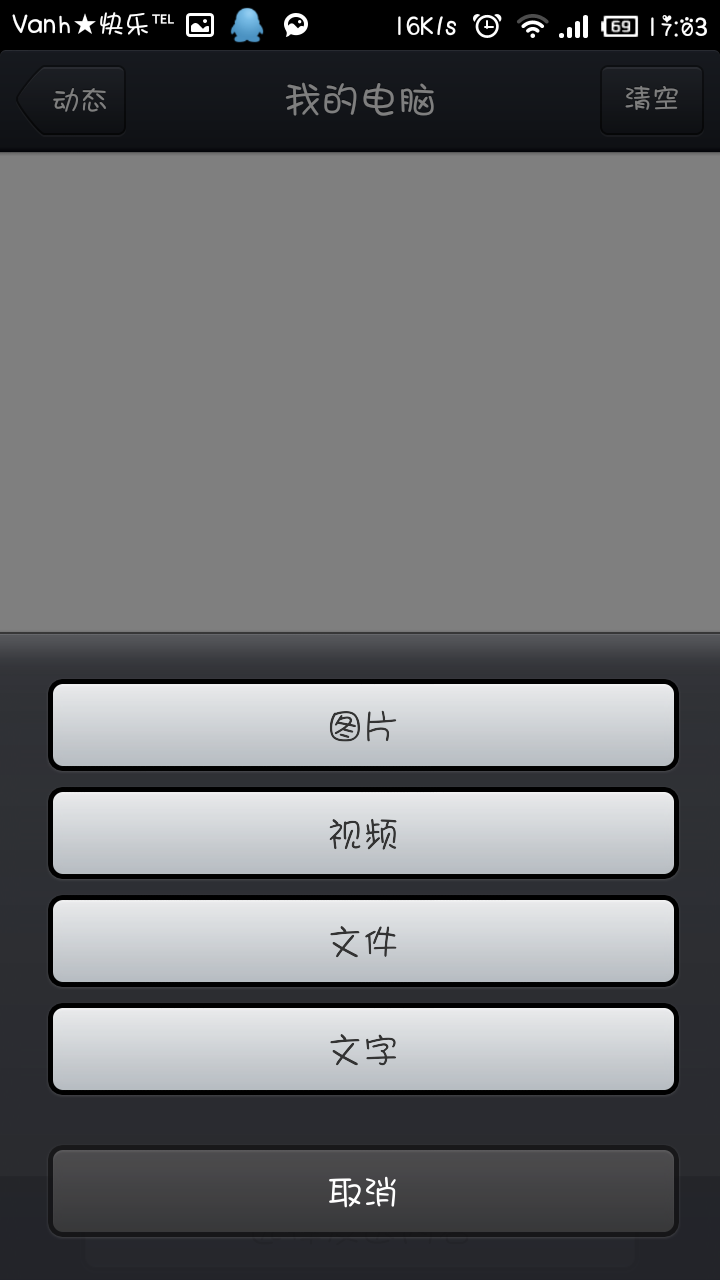Dismiss the sheet with 取消
The width and height of the screenshot is (720, 1280).
tap(363, 1191)
